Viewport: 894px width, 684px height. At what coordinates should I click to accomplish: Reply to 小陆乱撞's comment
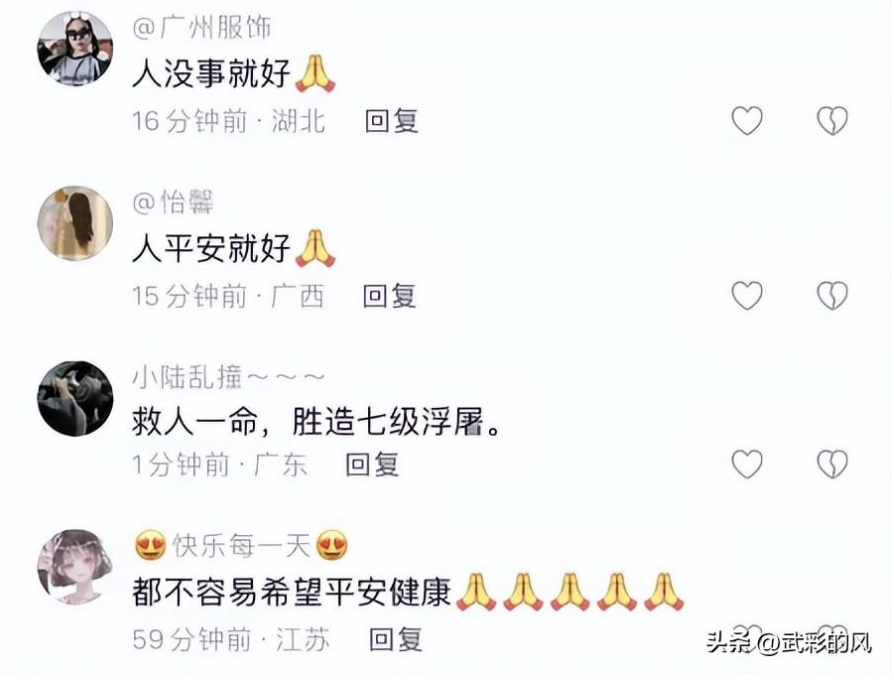pos(373,464)
